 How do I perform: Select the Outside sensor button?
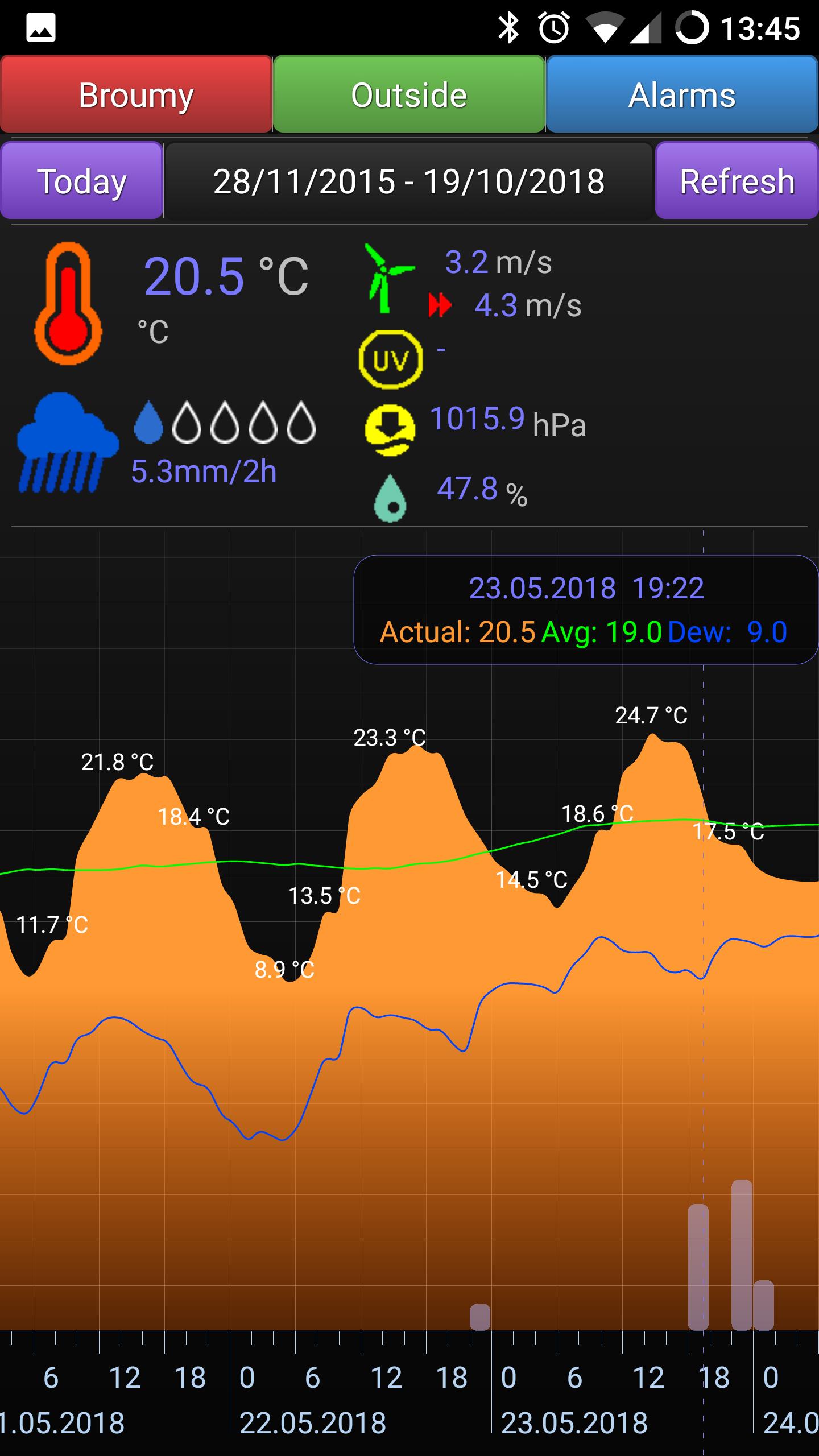click(x=409, y=94)
